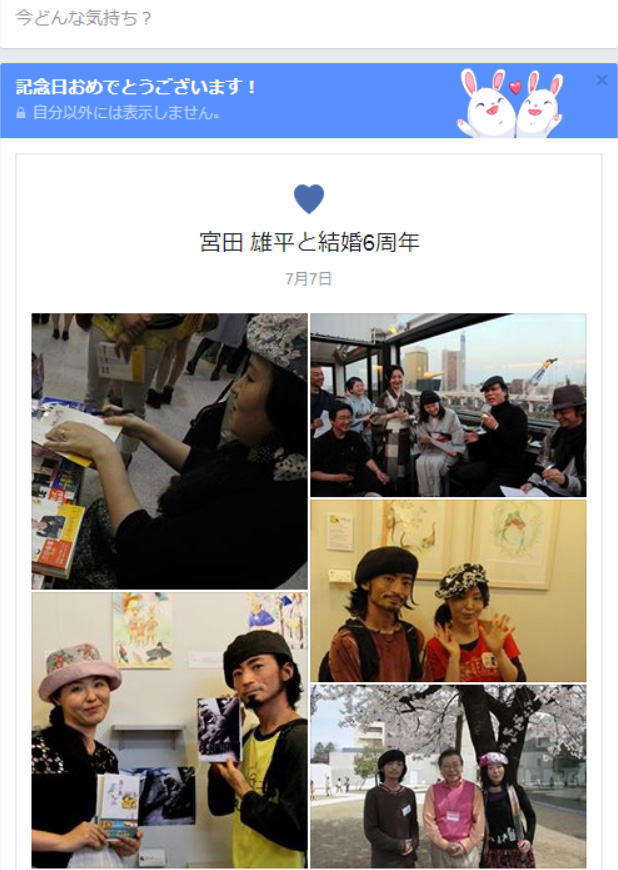View the cherry blossom tree photo
This screenshot has width=618, height=870.
click(x=447, y=776)
